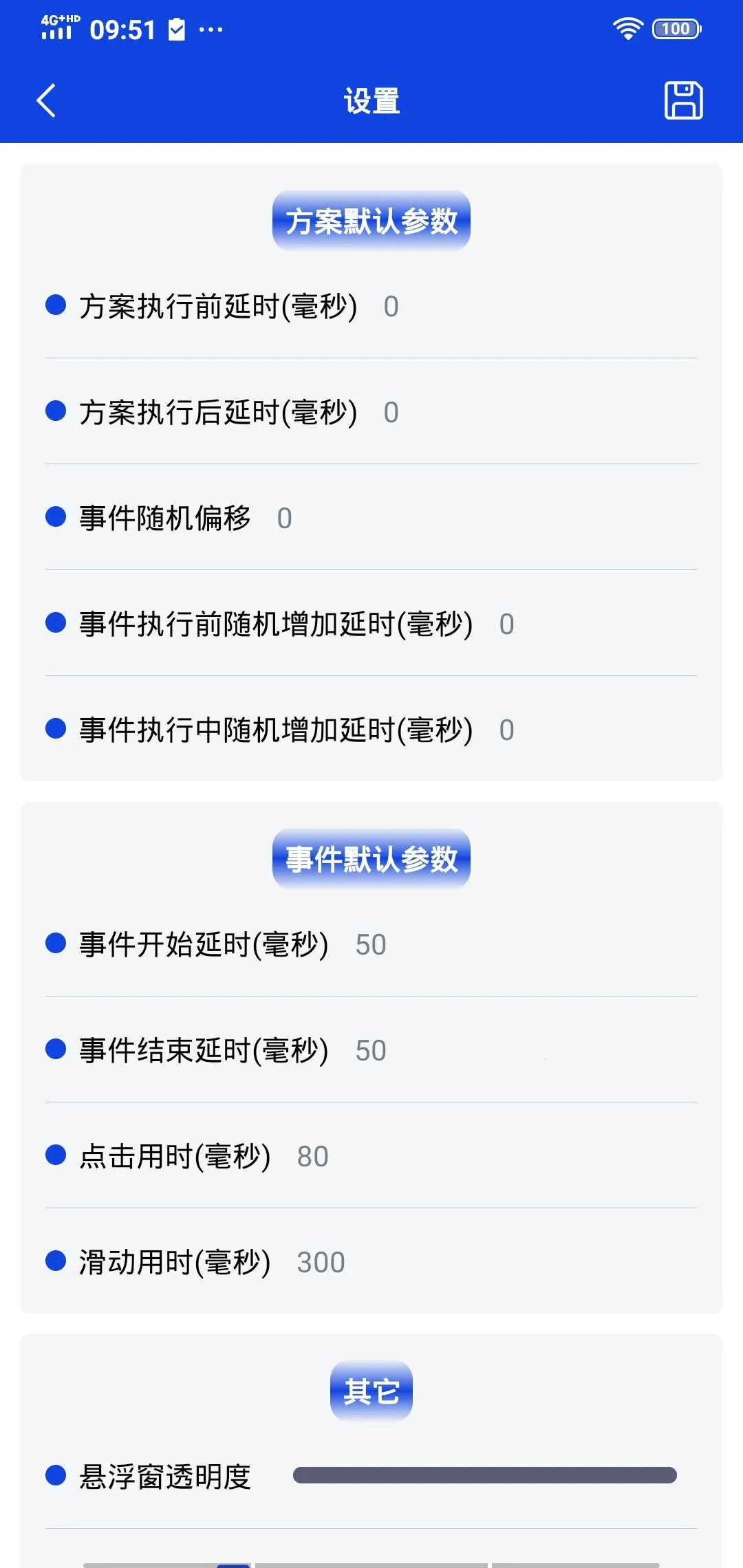Go back from the 设置 screen
This screenshot has height=1568, width=743.
point(46,101)
